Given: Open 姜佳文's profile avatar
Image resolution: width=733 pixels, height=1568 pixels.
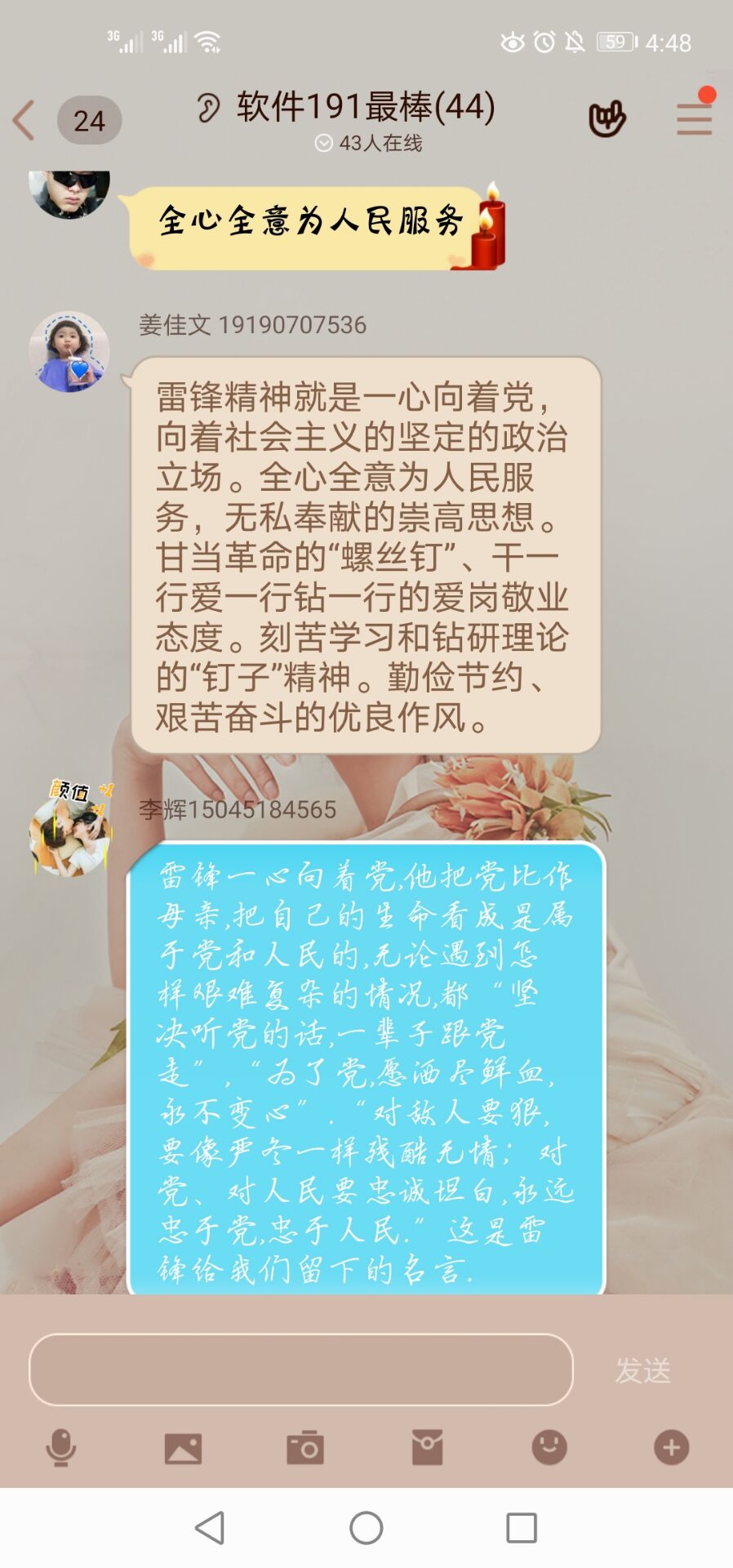Looking at the screenshot, I should pyautogui.click(x=69, y=352).
